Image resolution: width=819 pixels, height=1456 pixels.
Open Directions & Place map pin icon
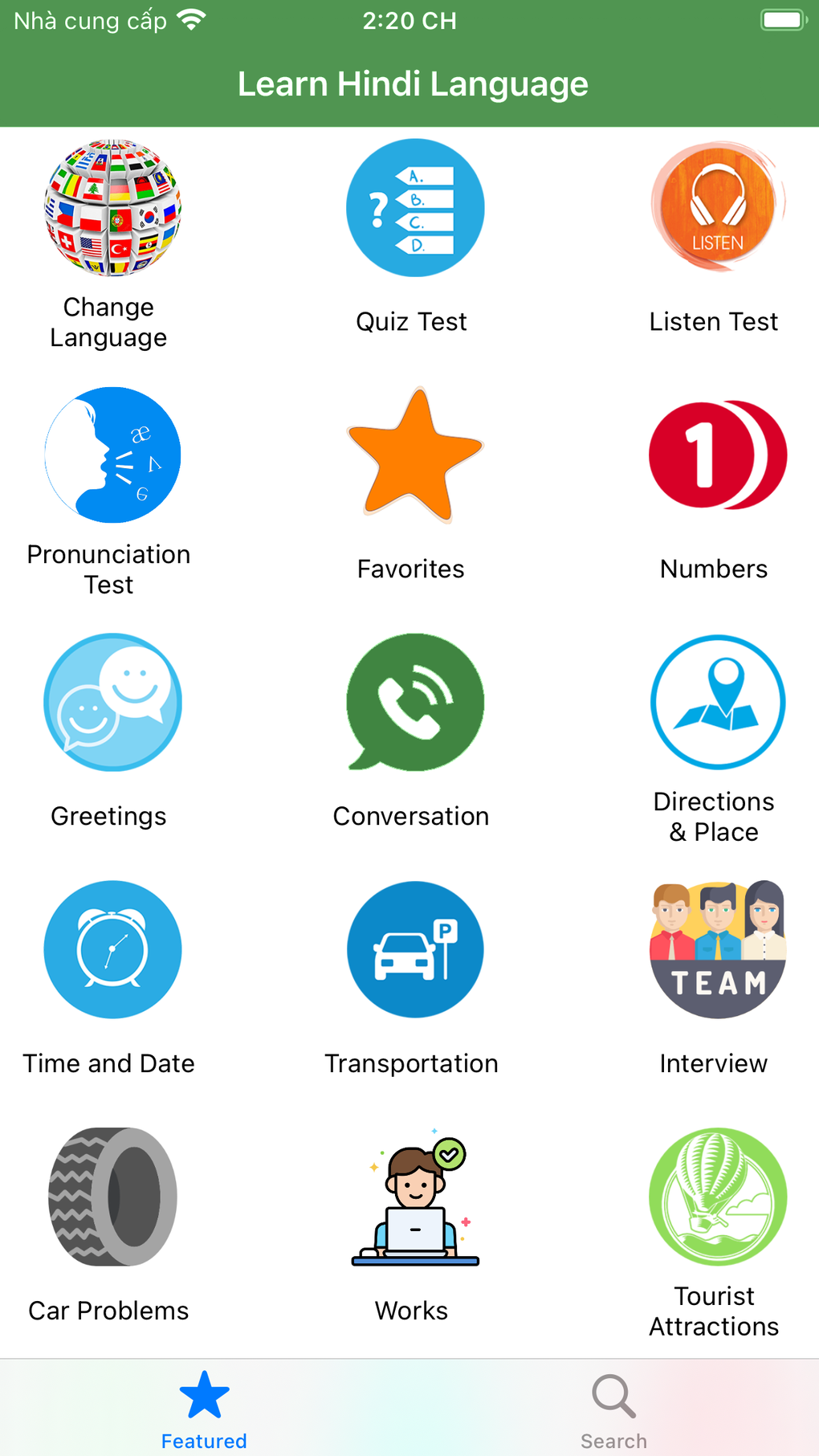click(x=717, y=702)
